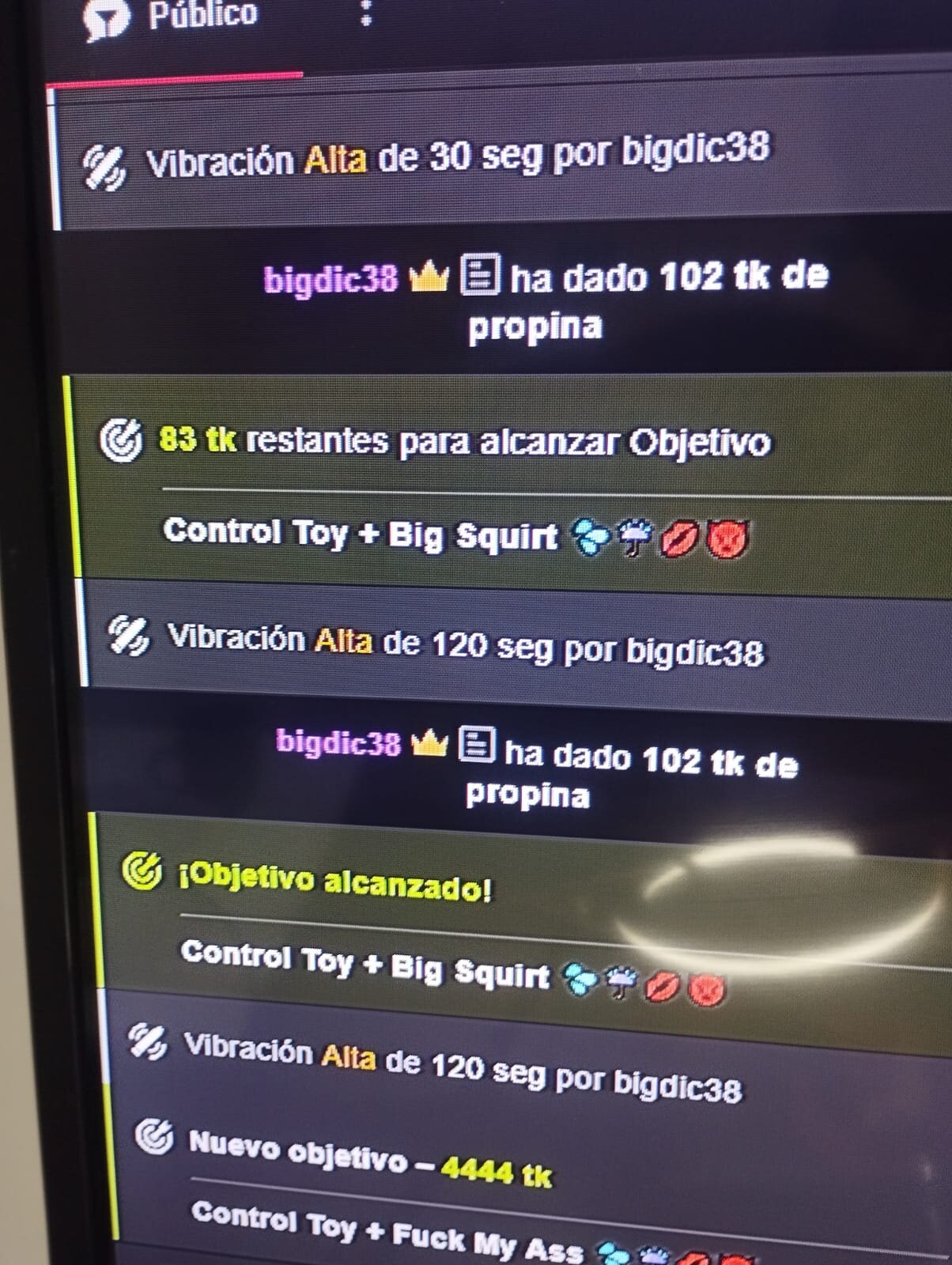This screenshot has height=1265, width=952.
Task: Open the three-dot chat options menu
Action: 365,13
